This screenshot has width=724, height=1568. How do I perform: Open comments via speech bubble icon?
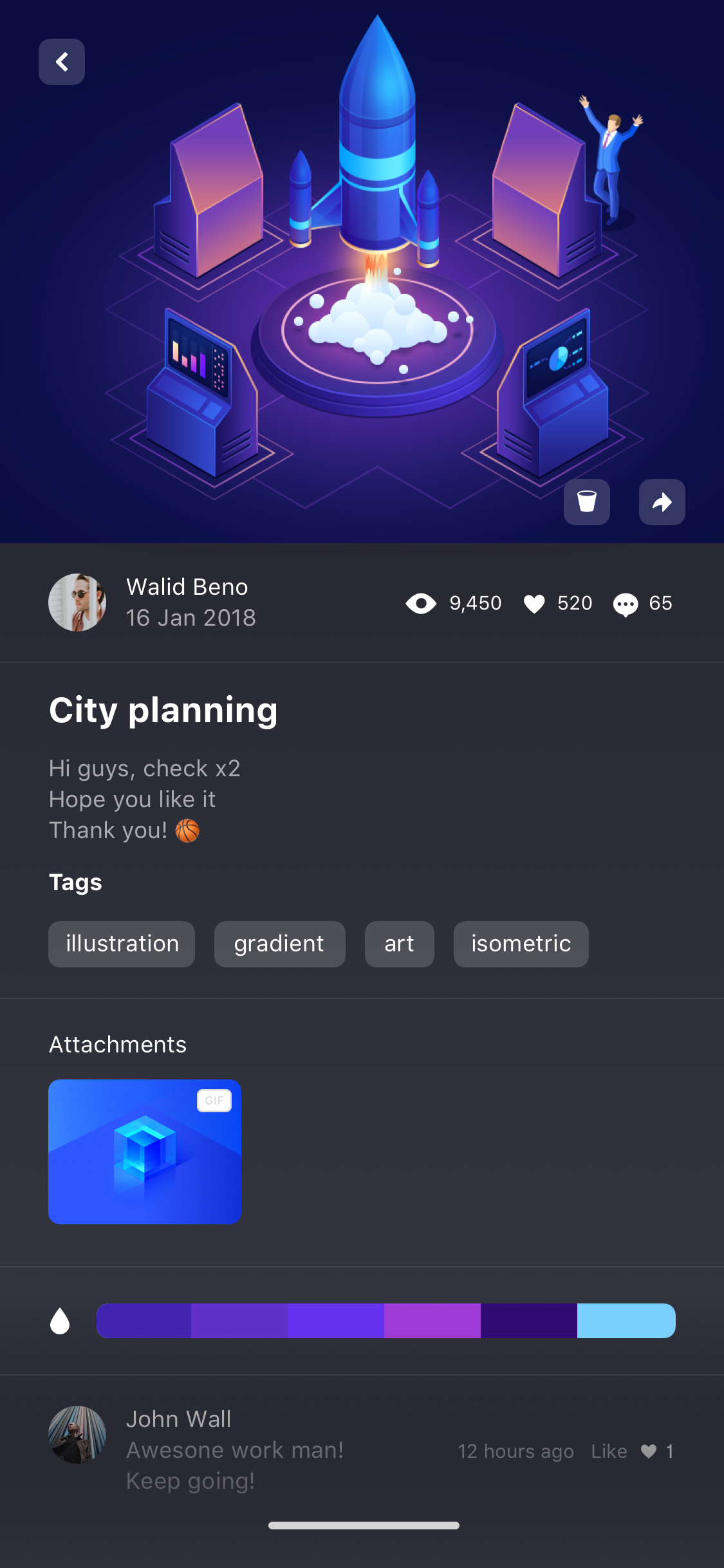coord(626,604)
